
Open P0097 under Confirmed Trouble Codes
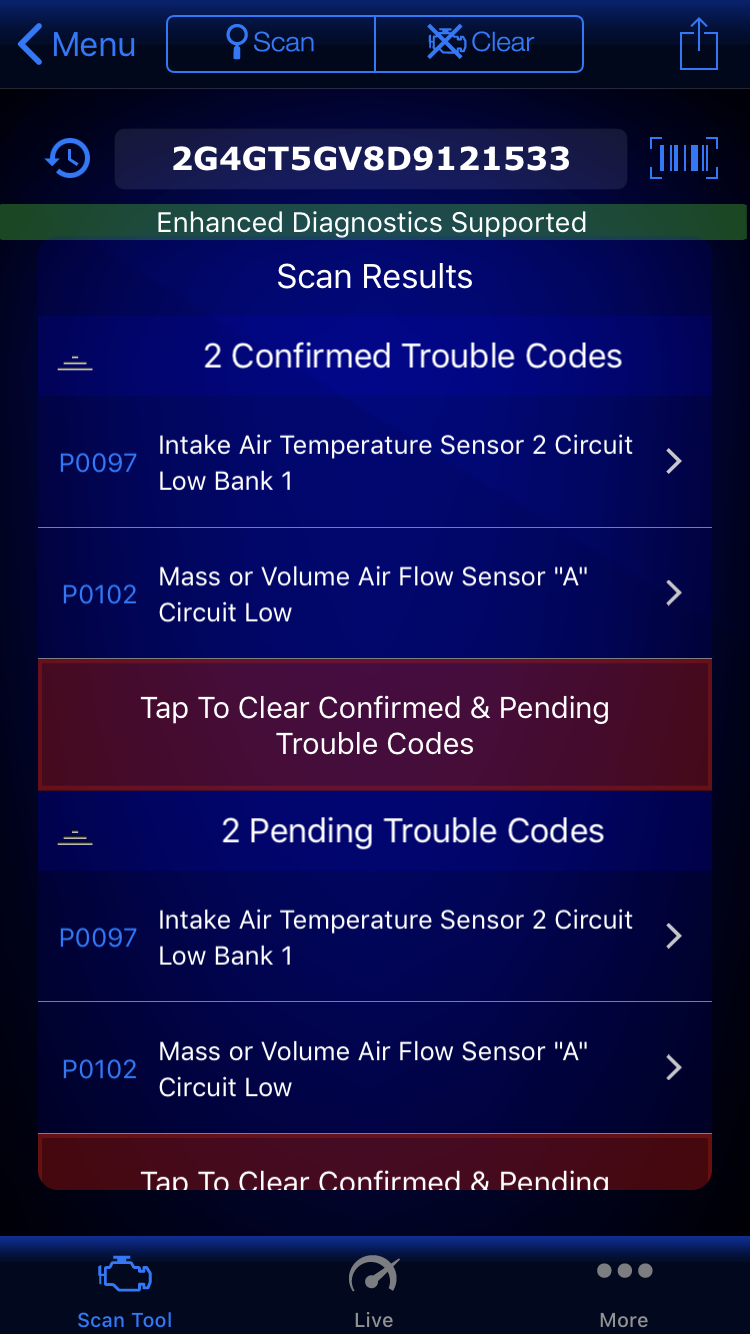pos(375,462)
